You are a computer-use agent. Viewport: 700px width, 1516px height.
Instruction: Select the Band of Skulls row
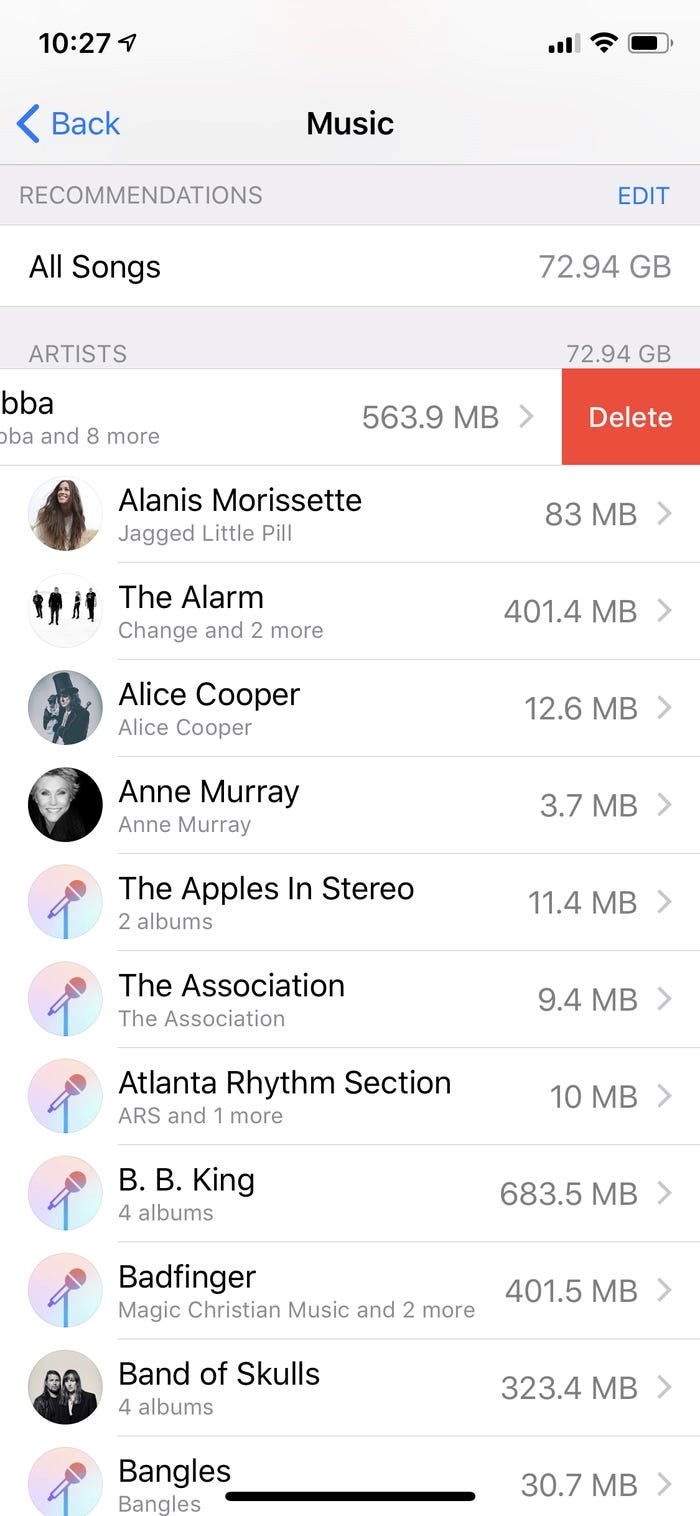[x=350, y=1387]
